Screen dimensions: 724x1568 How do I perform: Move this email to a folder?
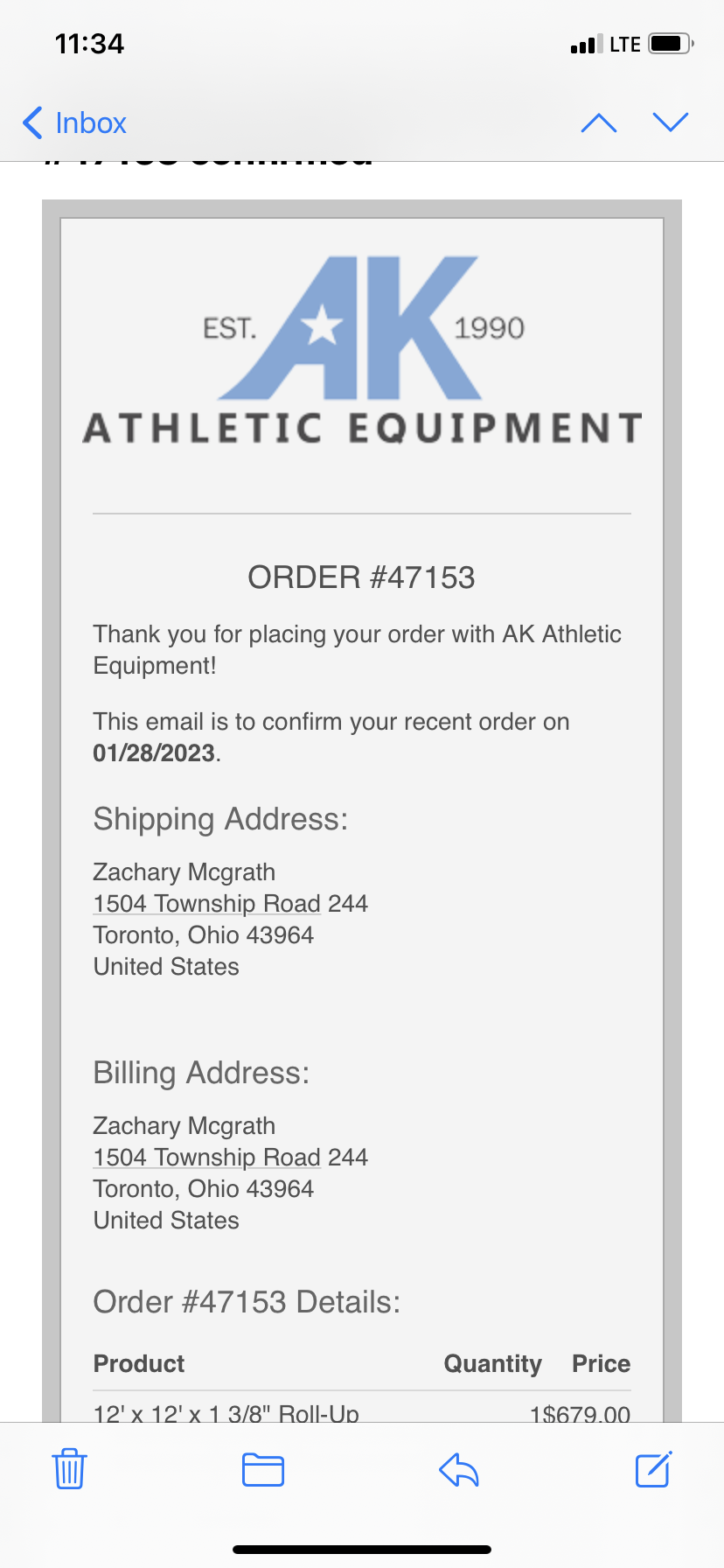(263, 1469)
